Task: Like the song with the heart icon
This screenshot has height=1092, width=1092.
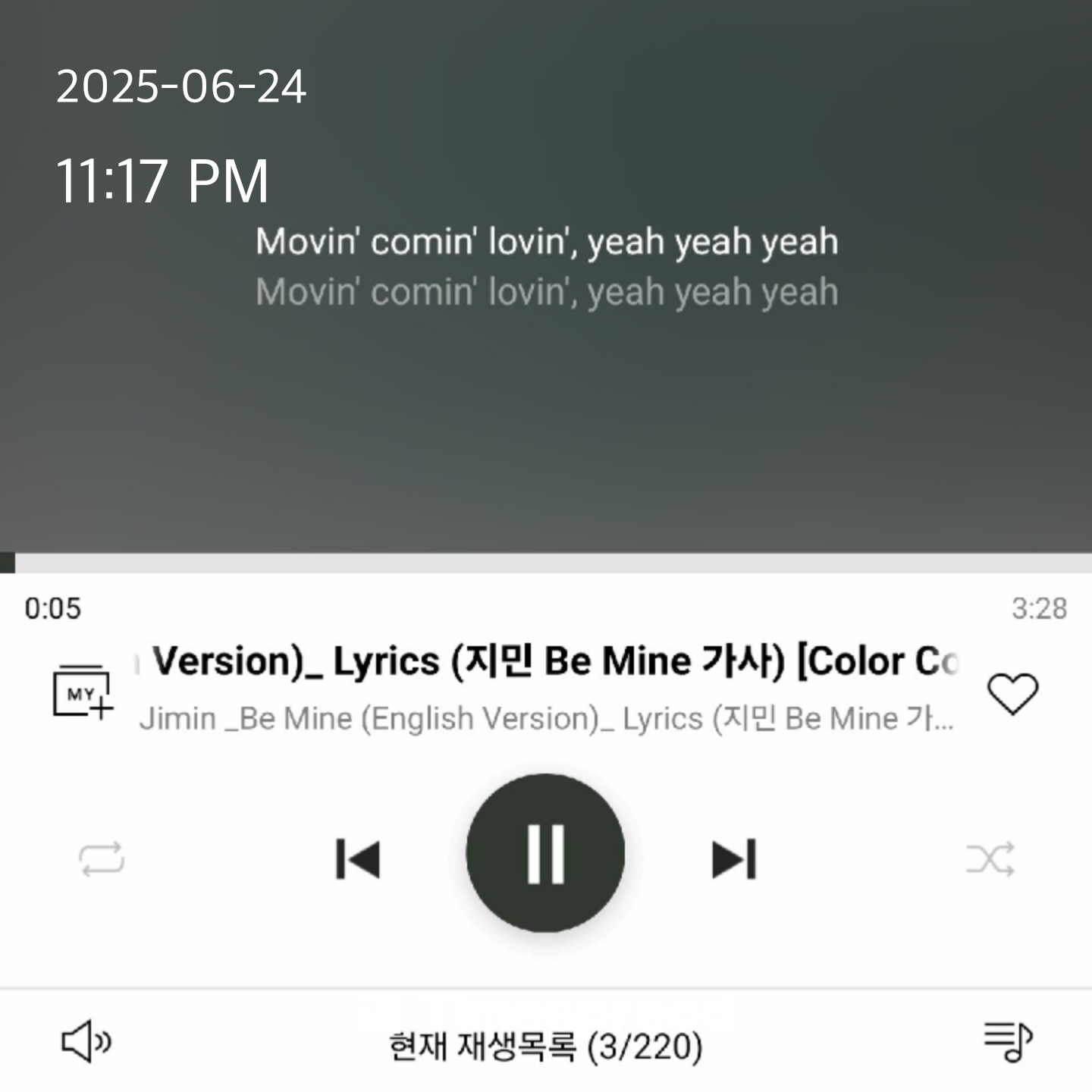Action: [x=1012, y=693]
